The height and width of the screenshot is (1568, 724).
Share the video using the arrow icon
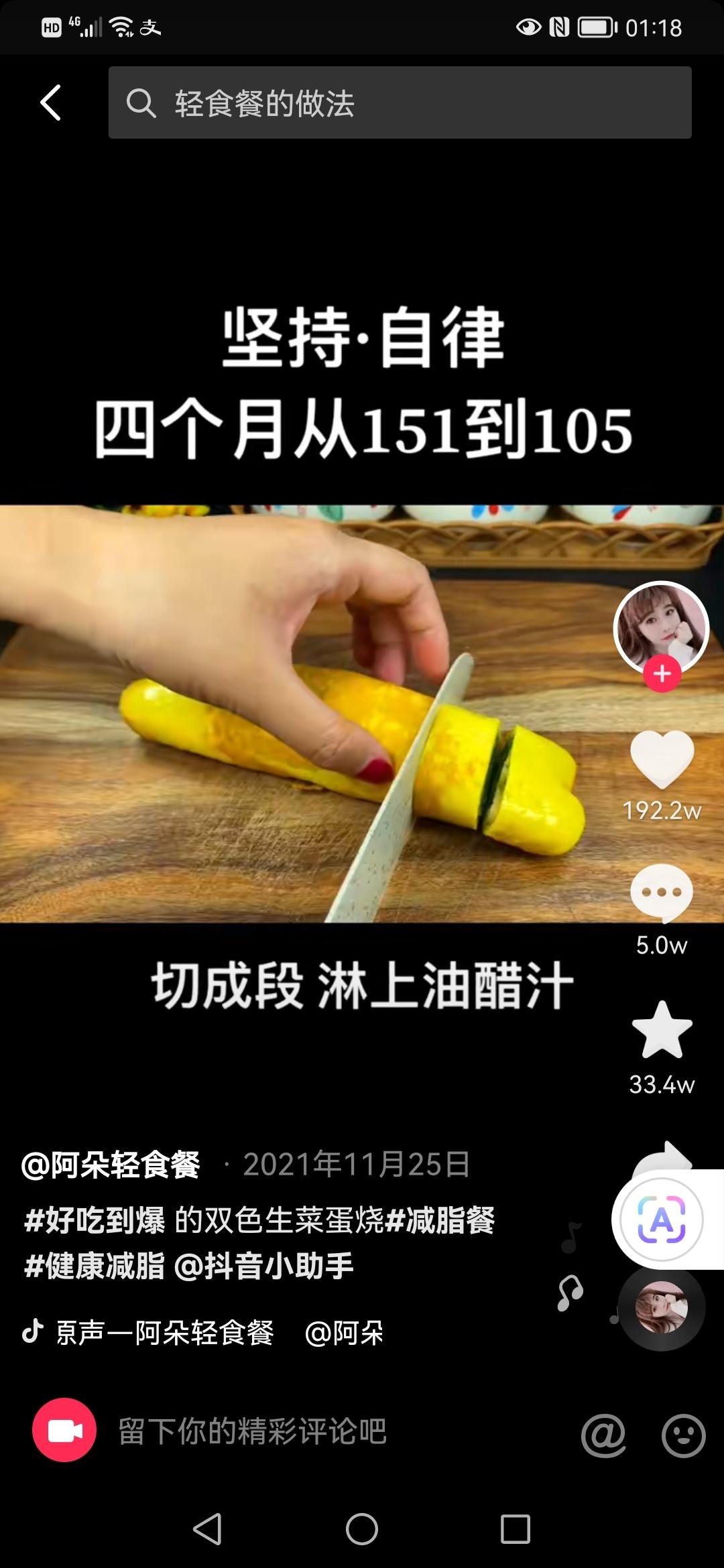[662, 1157]
